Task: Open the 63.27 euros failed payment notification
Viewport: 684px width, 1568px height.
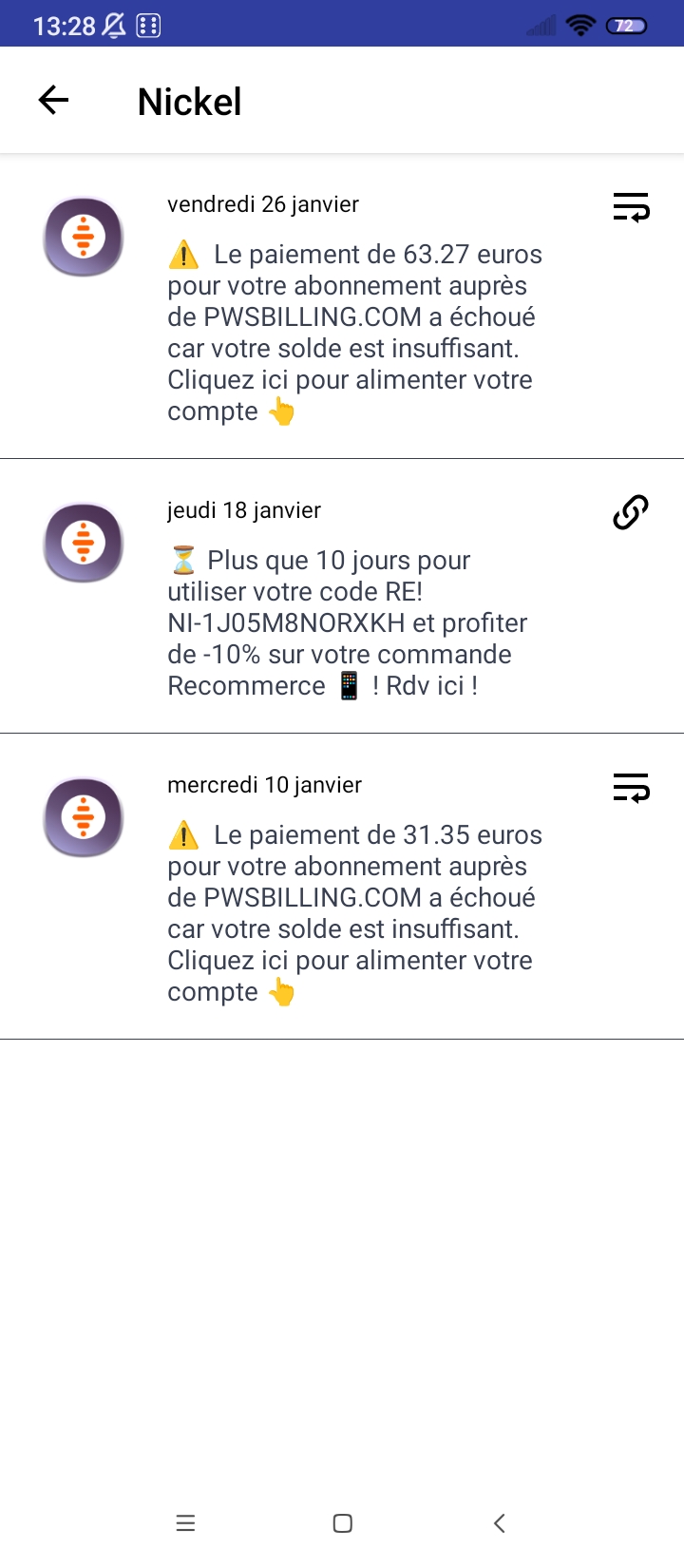Action: tap(342, 307)
